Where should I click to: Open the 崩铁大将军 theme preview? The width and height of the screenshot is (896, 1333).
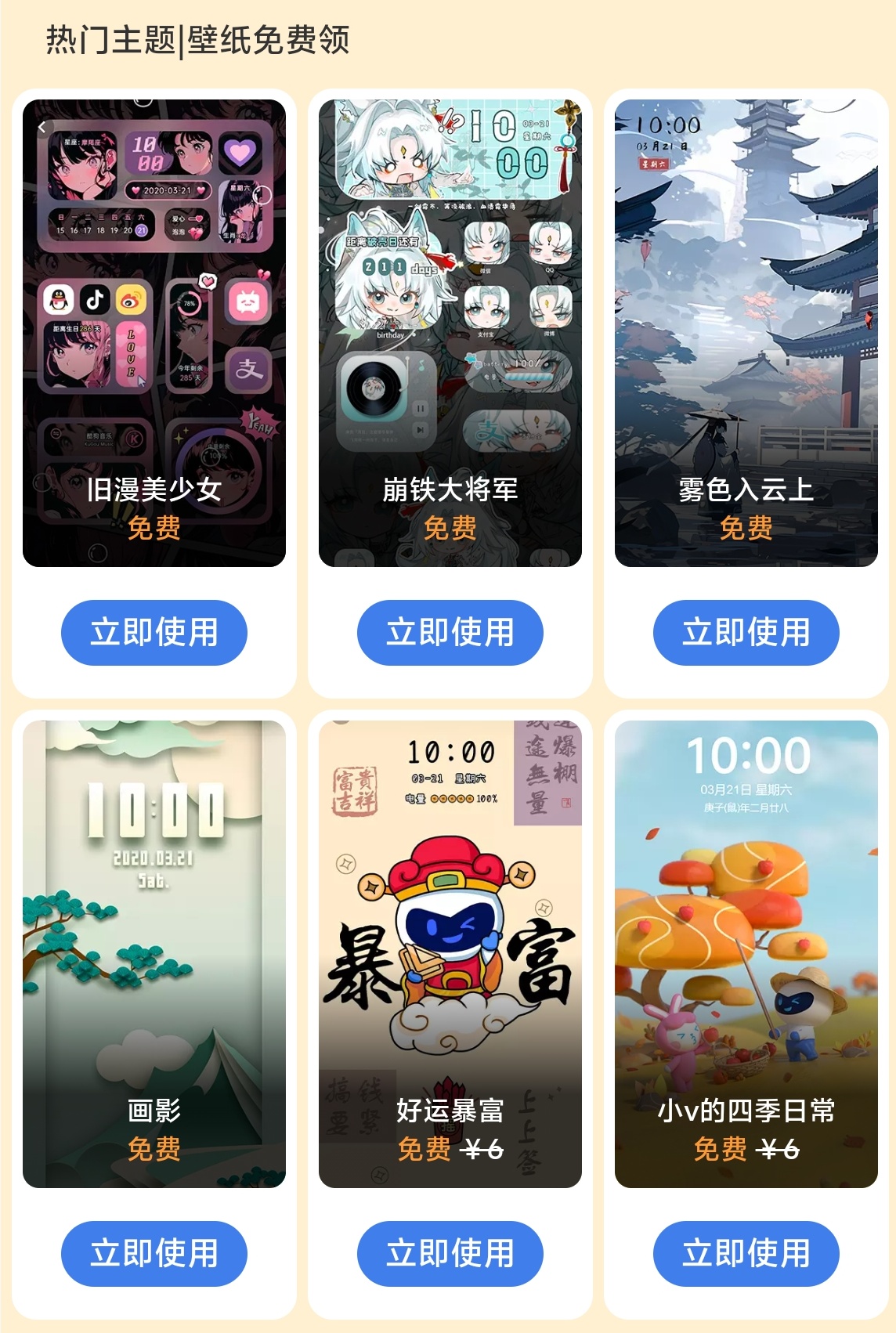coord(450,333)
